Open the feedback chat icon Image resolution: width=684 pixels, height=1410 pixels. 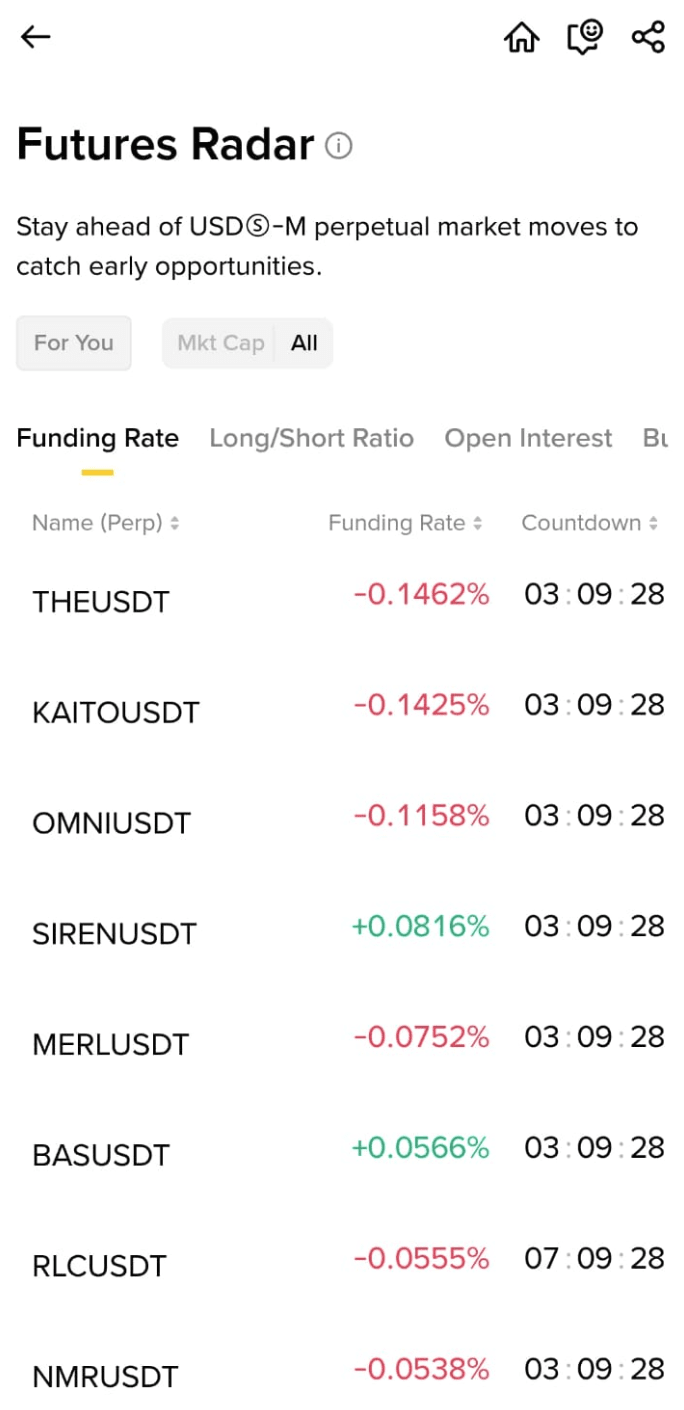coord(585,38)
